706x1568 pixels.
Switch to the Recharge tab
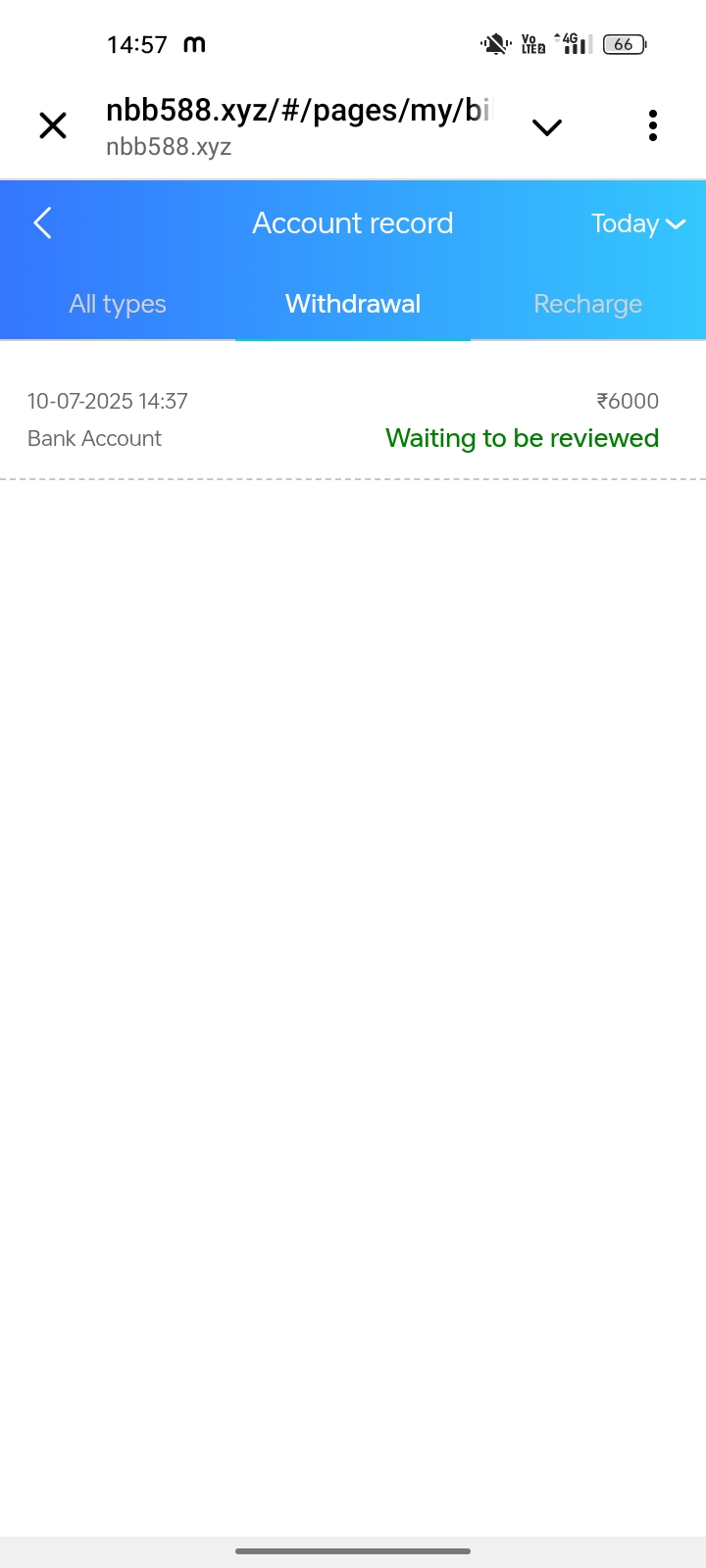point(587,305)
